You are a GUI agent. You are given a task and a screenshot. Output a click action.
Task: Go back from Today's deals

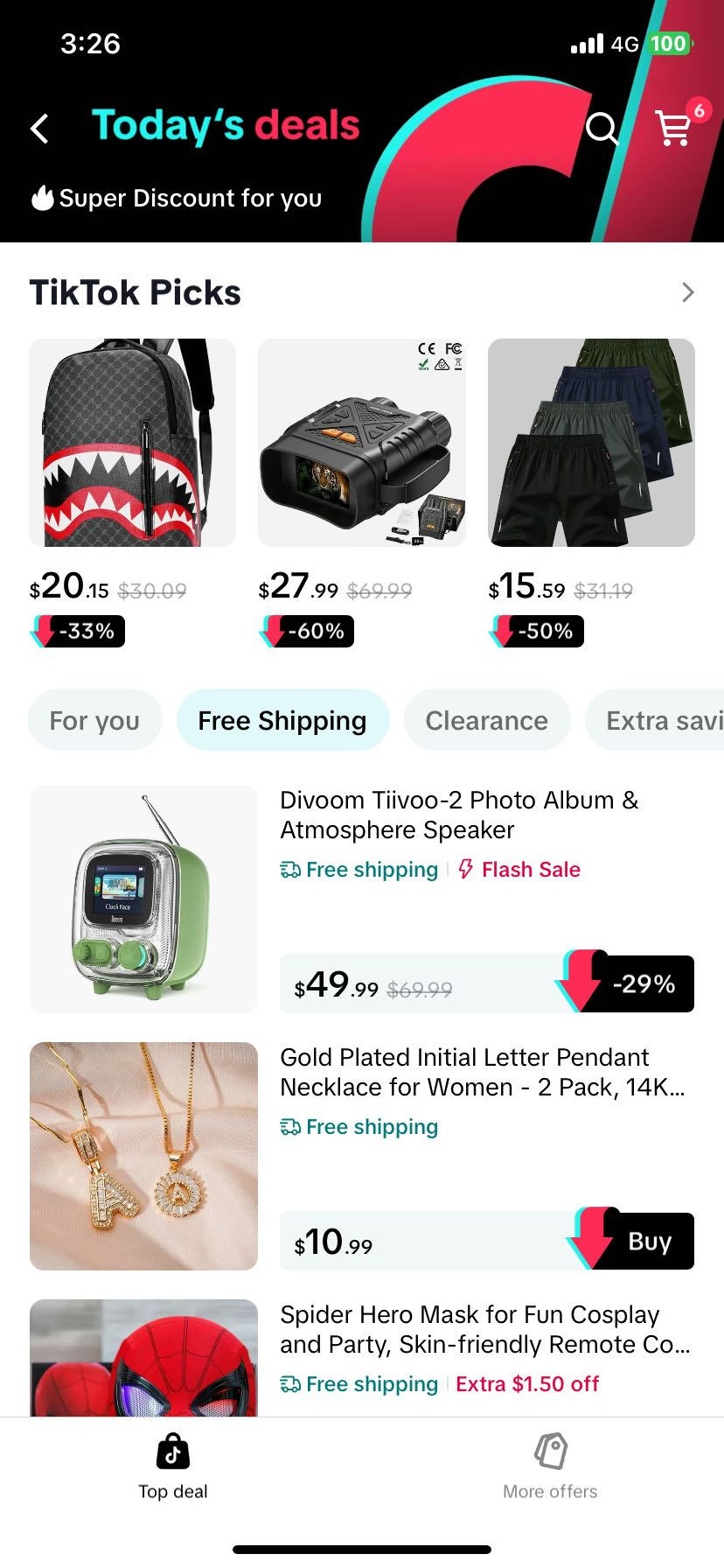pos(40,129)
